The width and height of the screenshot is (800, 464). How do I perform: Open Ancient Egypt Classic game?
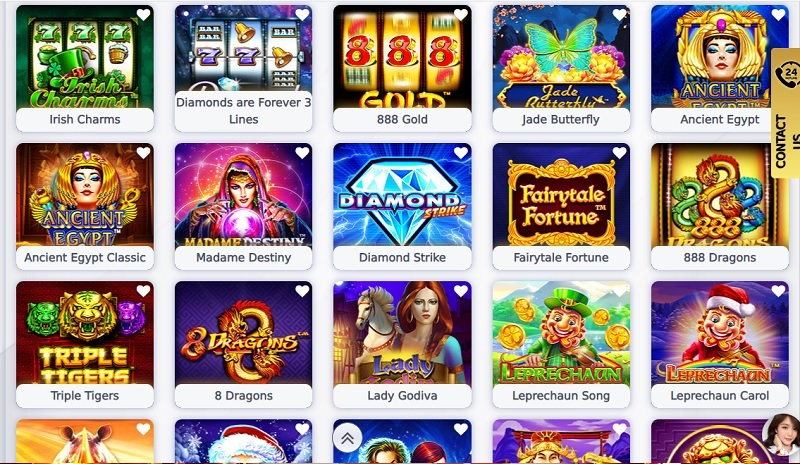[85, 197]
